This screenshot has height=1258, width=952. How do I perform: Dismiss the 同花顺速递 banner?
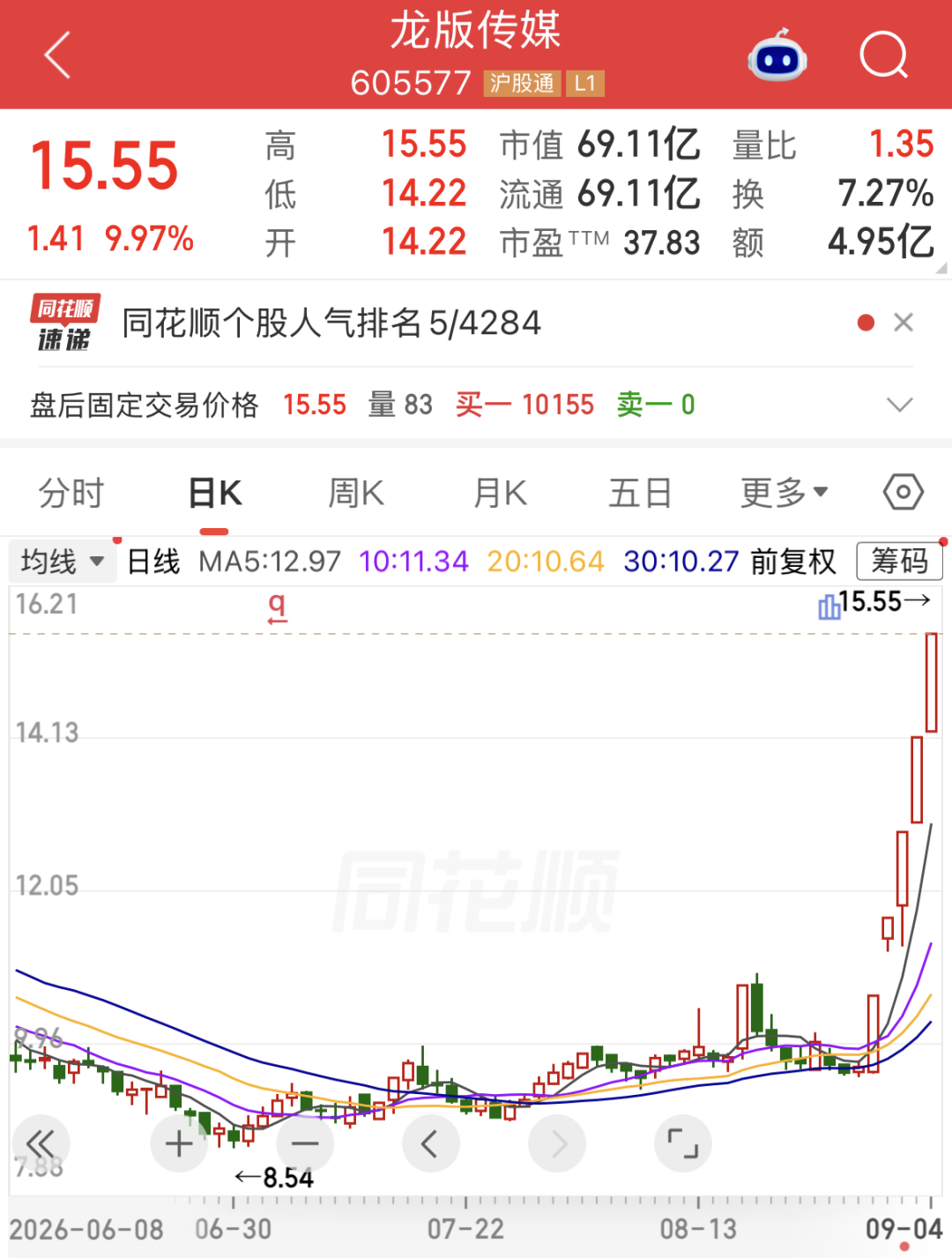point(903,323)
